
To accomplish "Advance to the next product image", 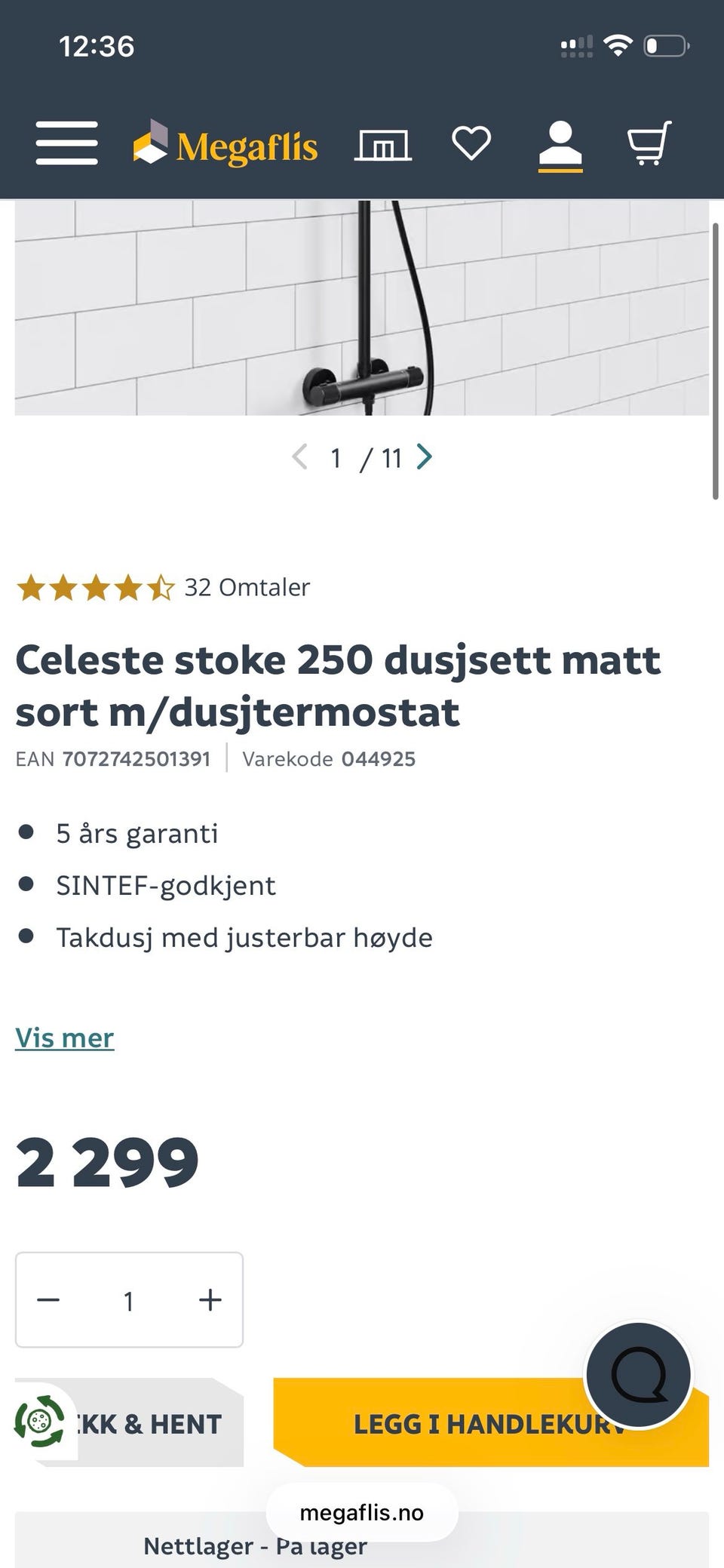I will 426,457.
